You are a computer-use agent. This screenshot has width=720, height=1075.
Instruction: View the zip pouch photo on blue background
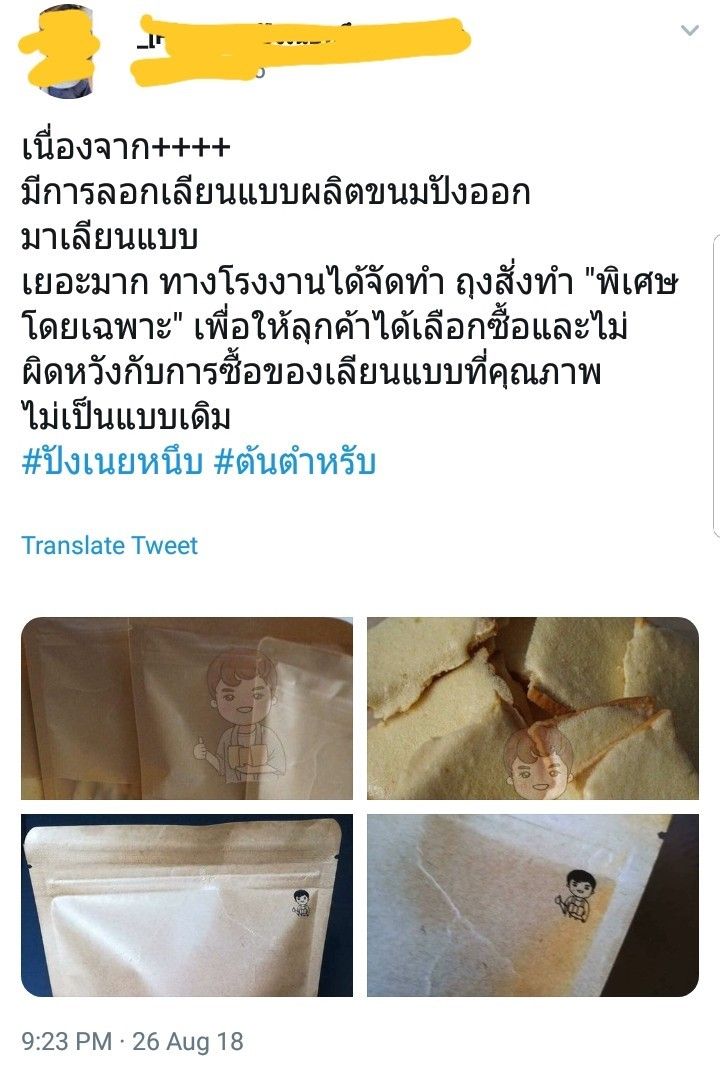point(187,905)
